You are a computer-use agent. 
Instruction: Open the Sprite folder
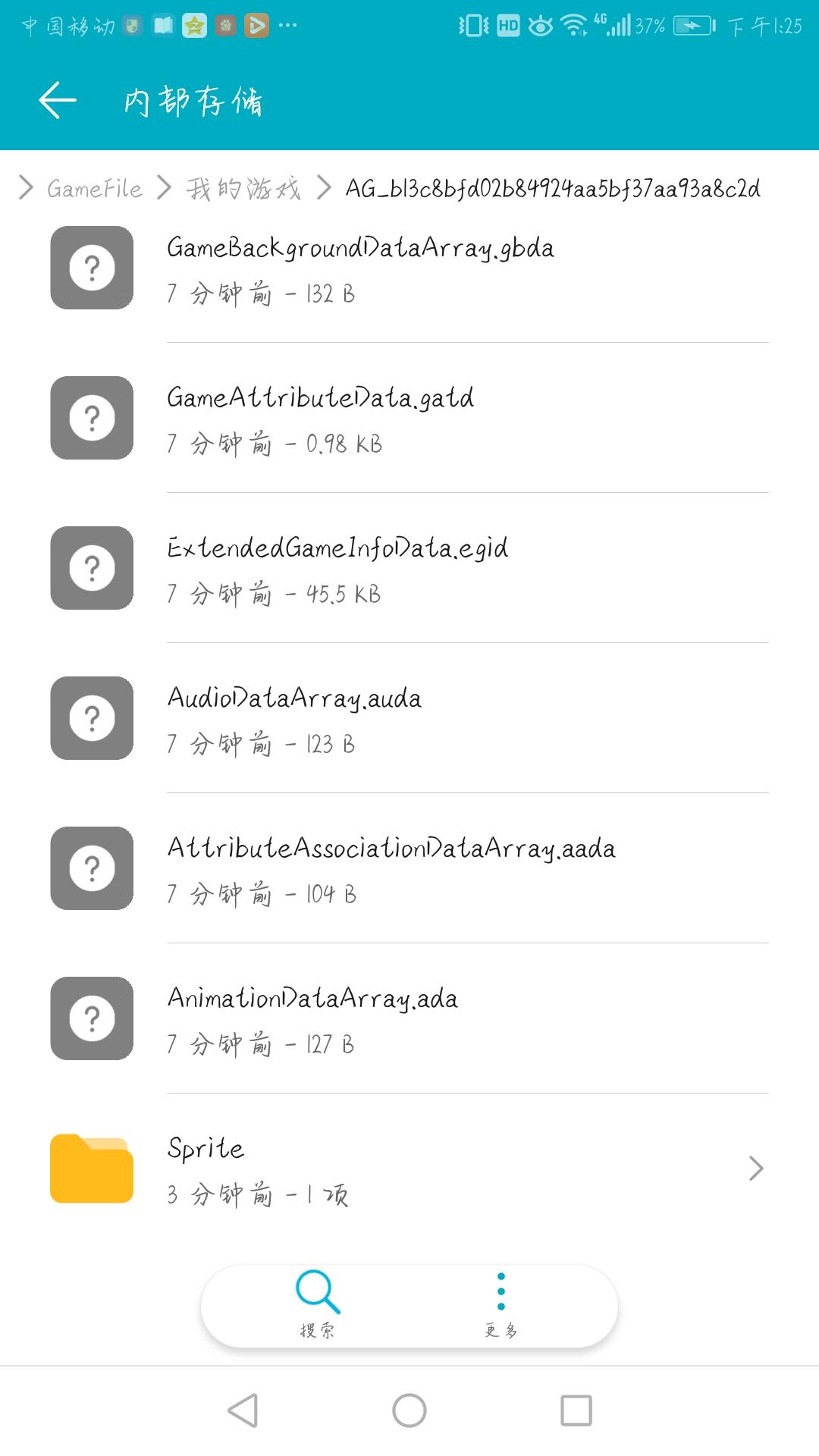tap(409, 1169)
